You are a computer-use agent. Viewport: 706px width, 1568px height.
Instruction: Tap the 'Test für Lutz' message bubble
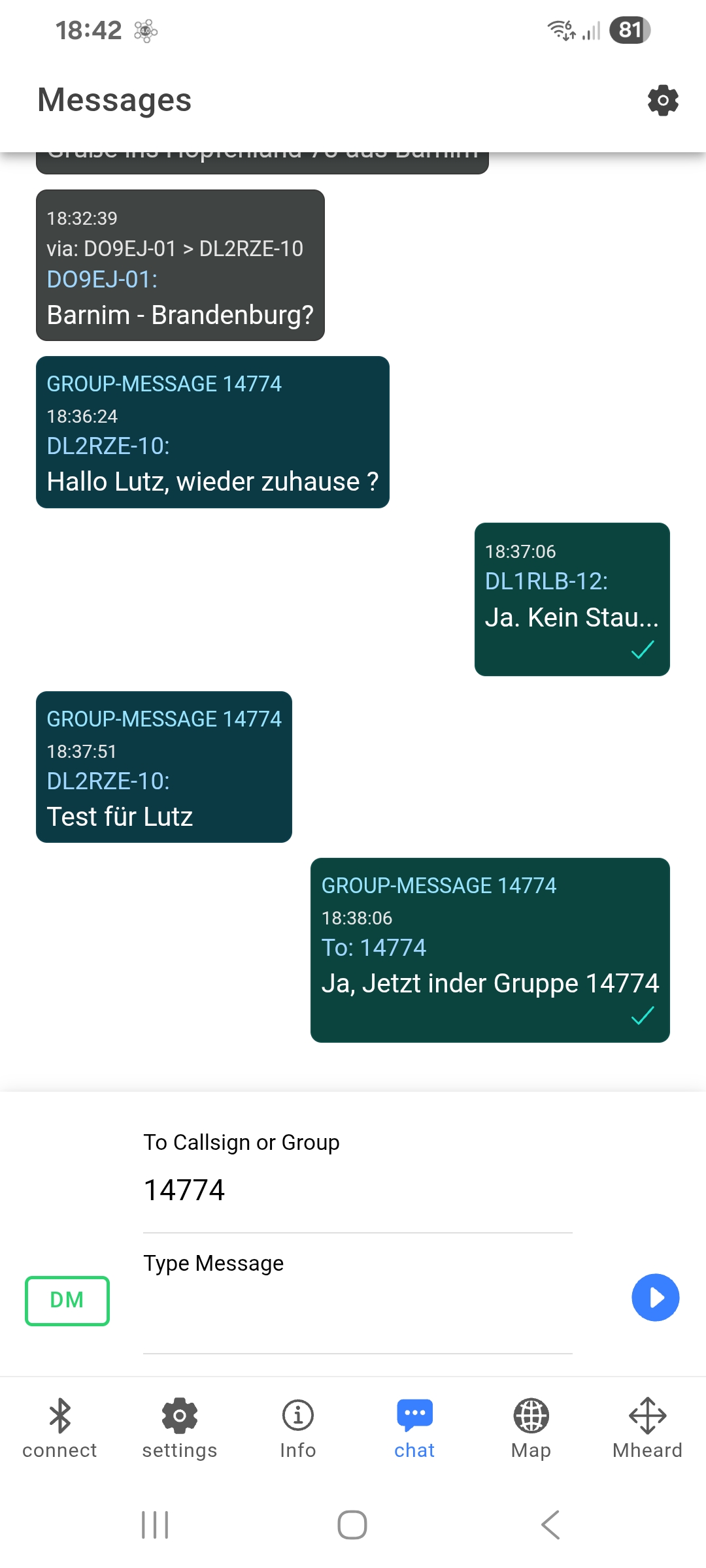tap(164, 767)
